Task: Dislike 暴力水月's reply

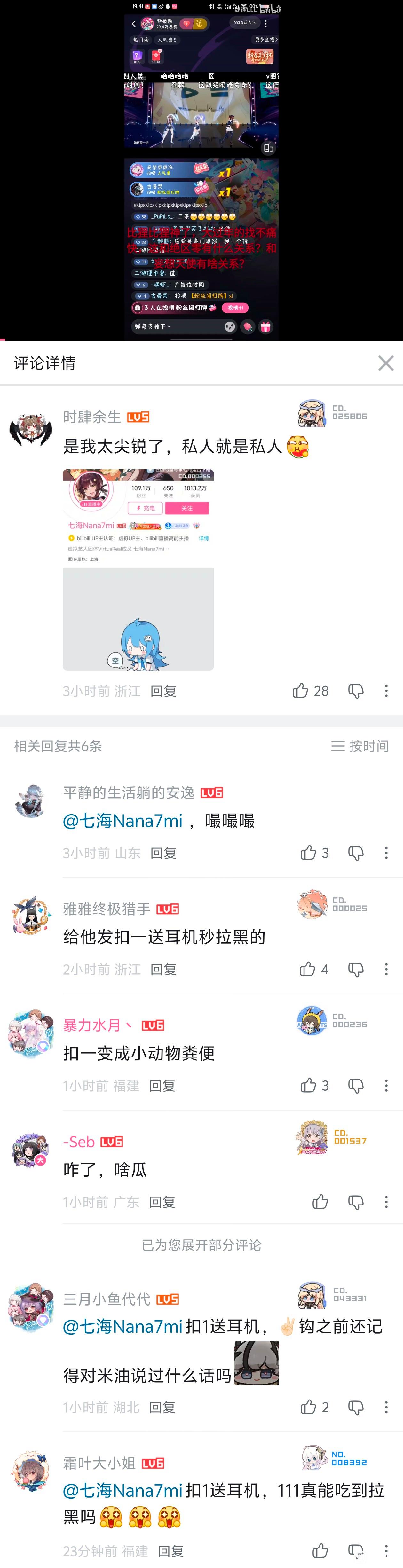Action: click(356, 1085)
